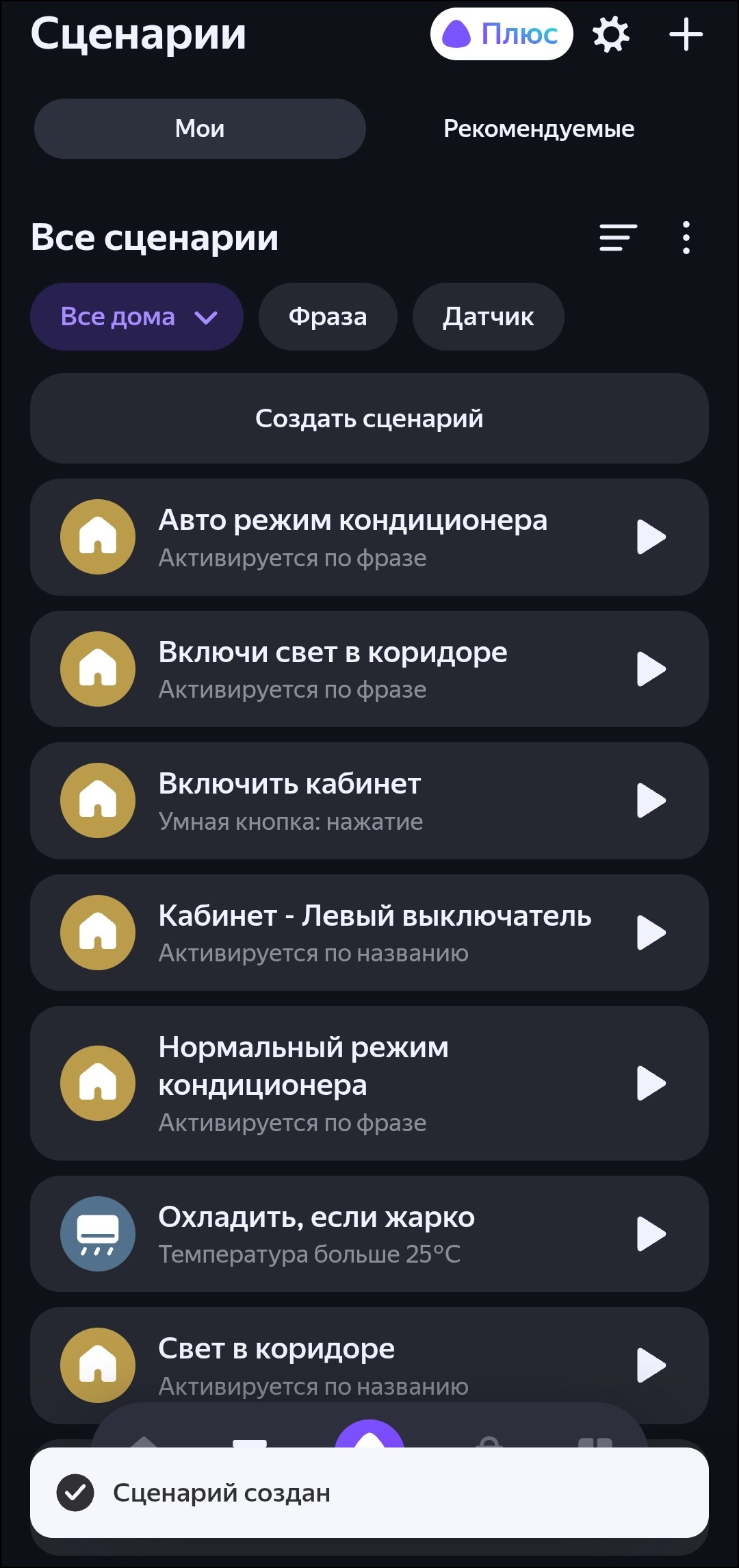Run Кабинет - Левый выключатель scenario
The height and width of the screenshot is (1568, 739).
[x=651, y=933]
